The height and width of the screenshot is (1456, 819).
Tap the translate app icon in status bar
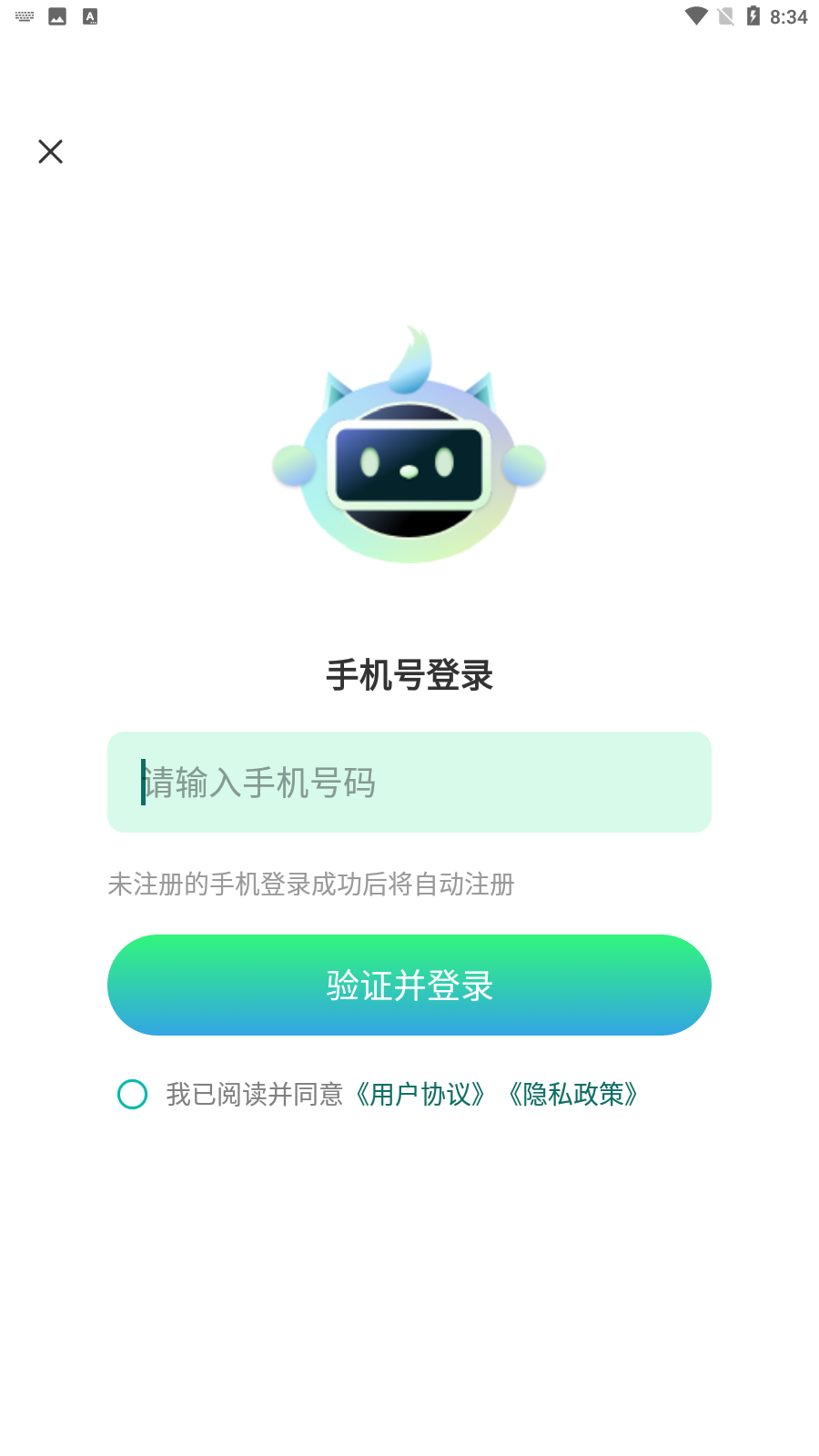tap(89, 15)
